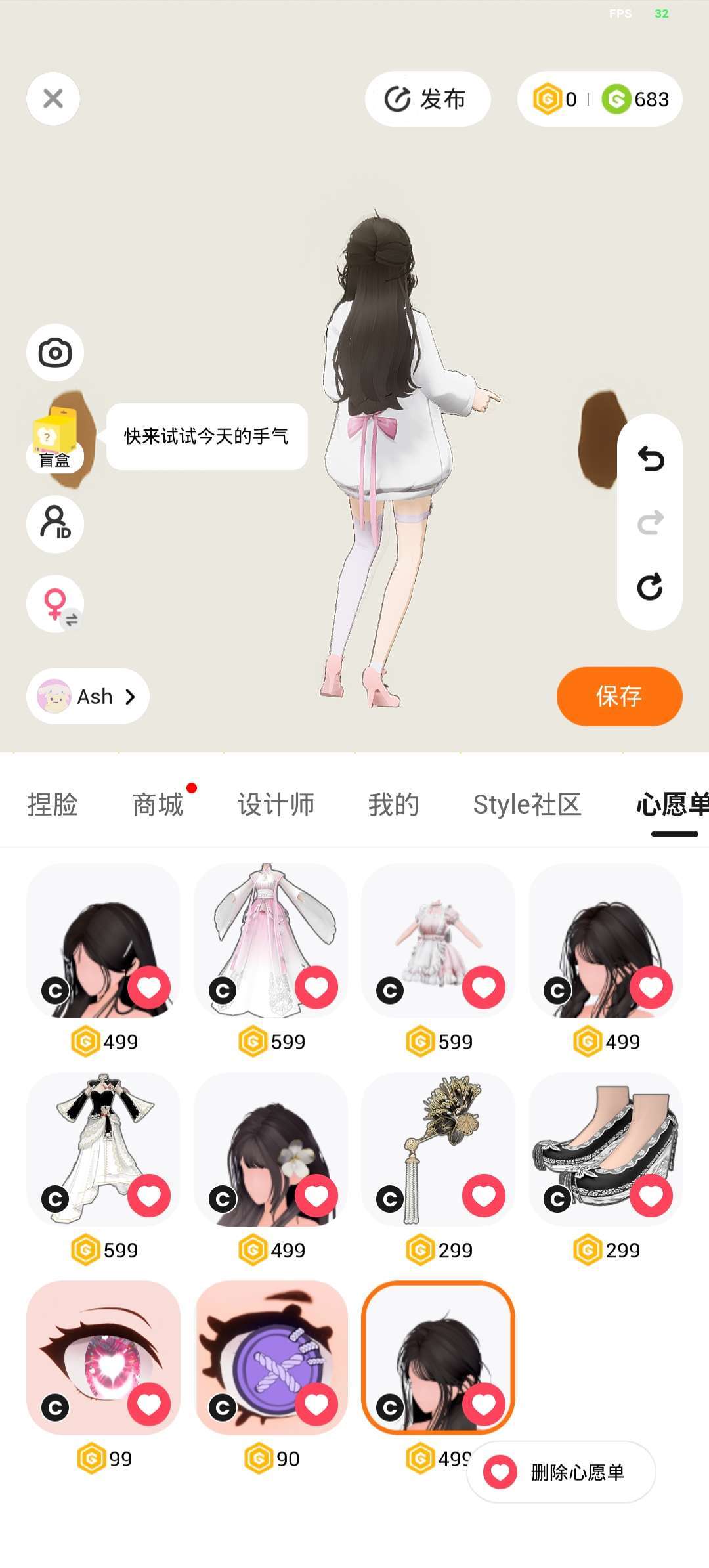This screenshot has height=1568, width=709.
Task: Switch to the 商城 tab
Action: click(x=158, y=804)
